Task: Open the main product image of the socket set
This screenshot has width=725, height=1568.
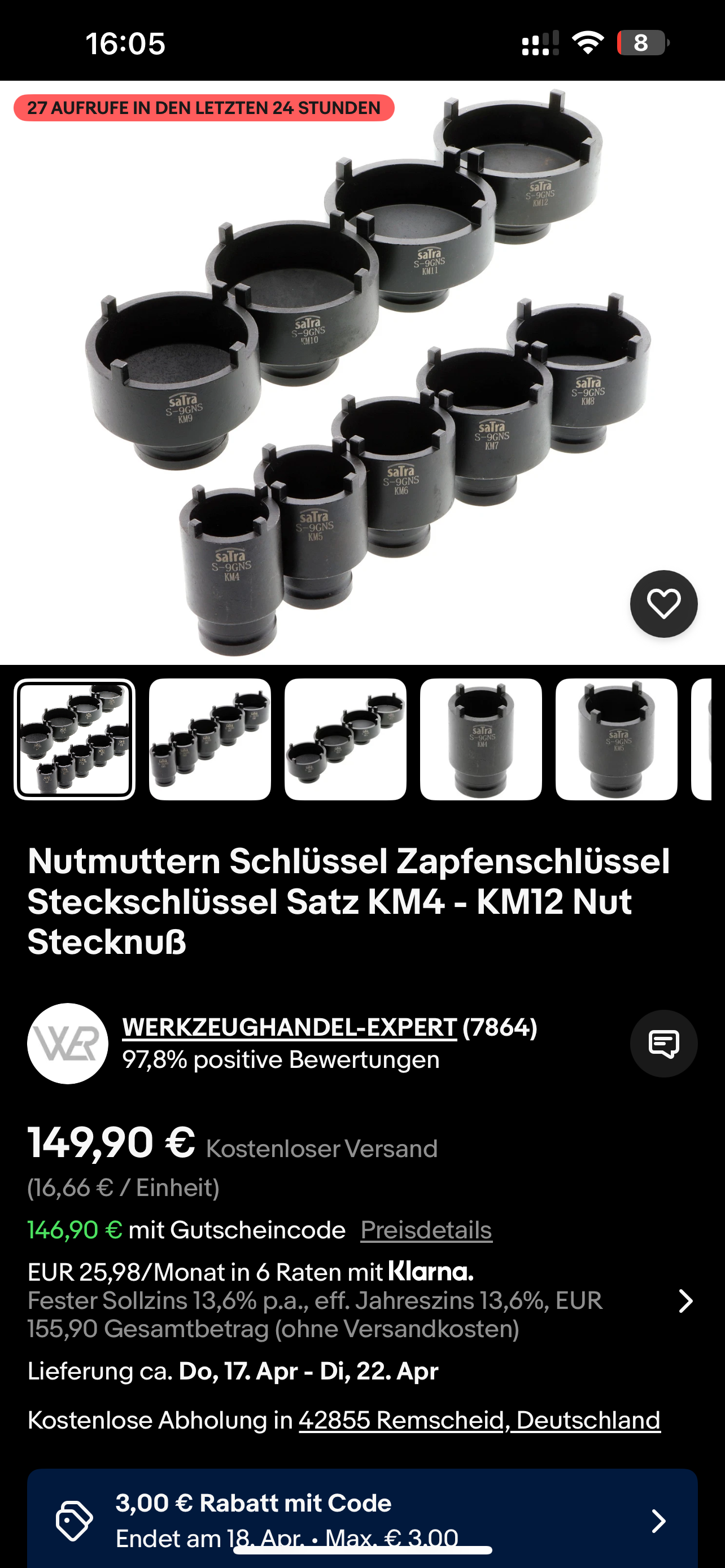Action: click(362, 371)
